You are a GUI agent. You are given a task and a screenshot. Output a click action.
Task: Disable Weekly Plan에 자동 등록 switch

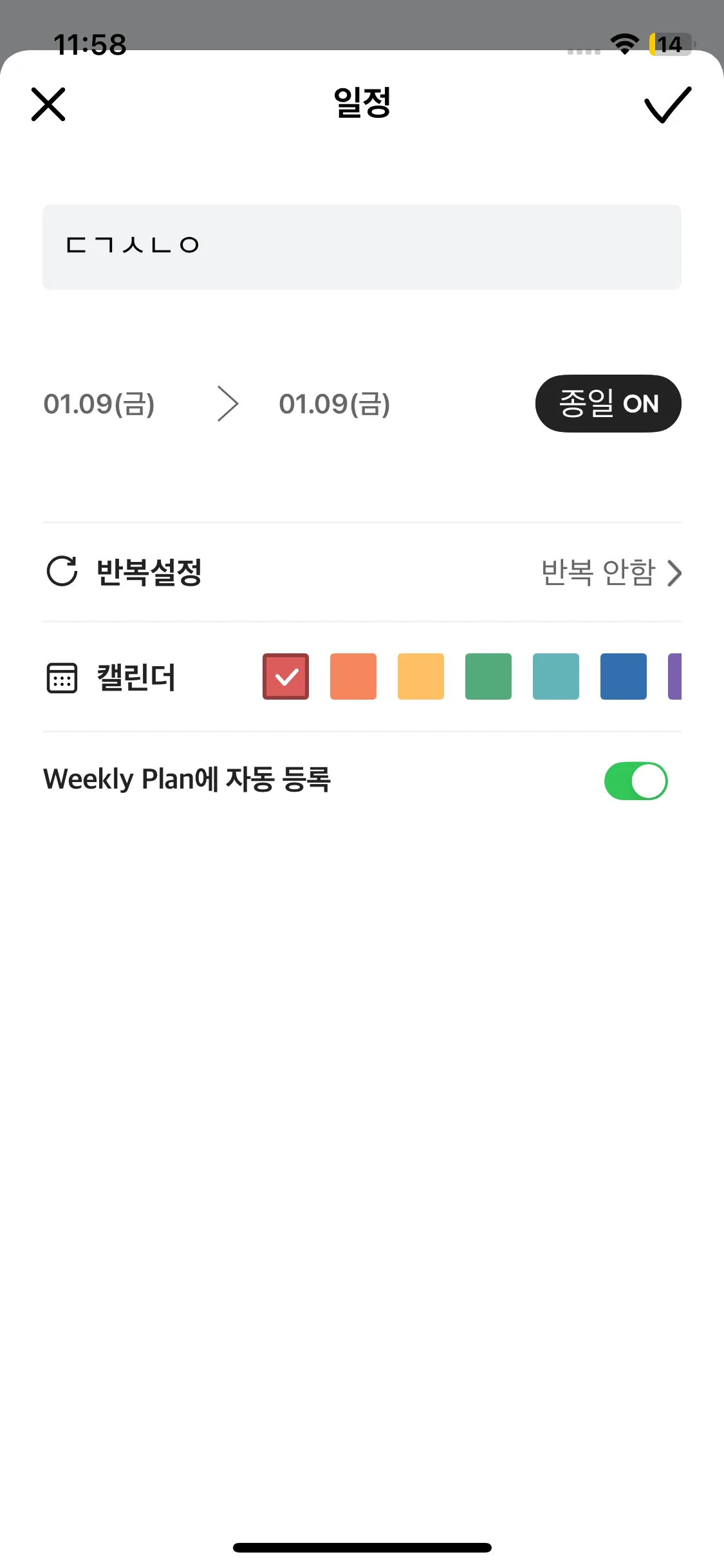pyautogui.click(x=635, y=781)
